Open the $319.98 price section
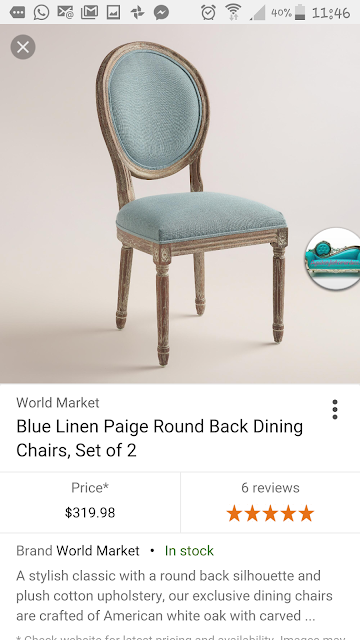This screenshot has height=640, width=360. click(90, 502)
